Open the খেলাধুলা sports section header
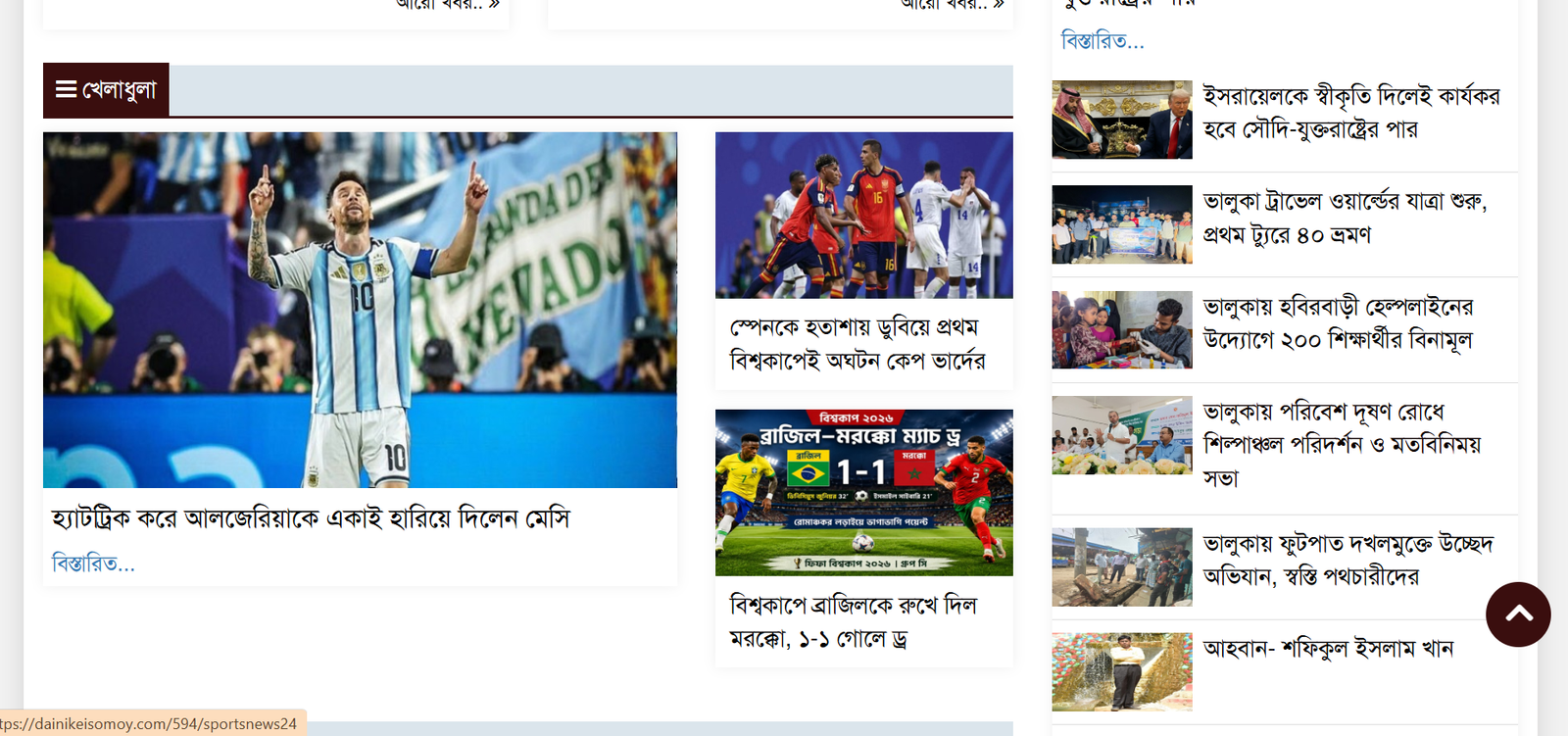 [x=106, y=89]
